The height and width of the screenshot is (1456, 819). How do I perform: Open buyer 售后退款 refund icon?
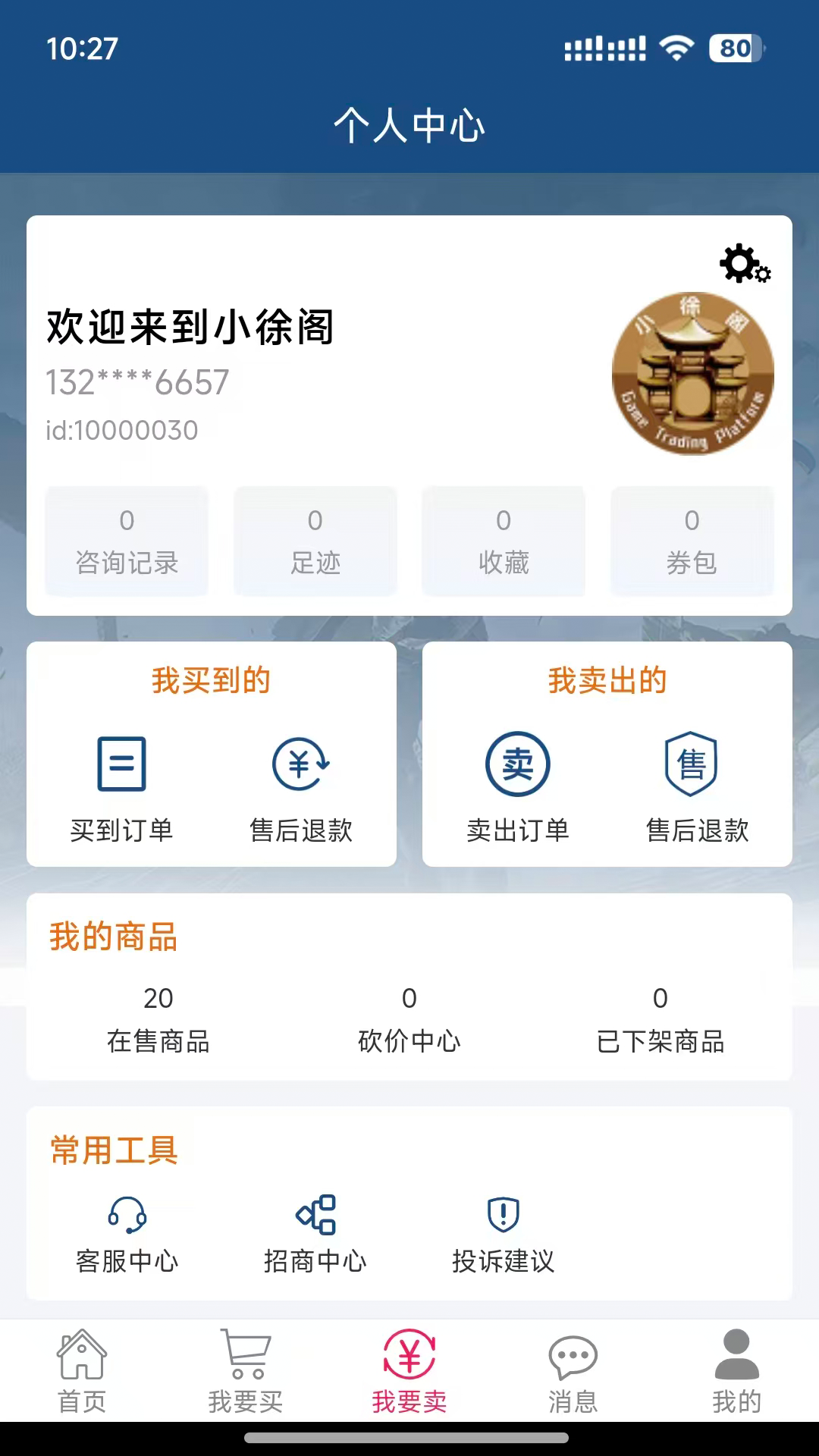tap(302, 766)
